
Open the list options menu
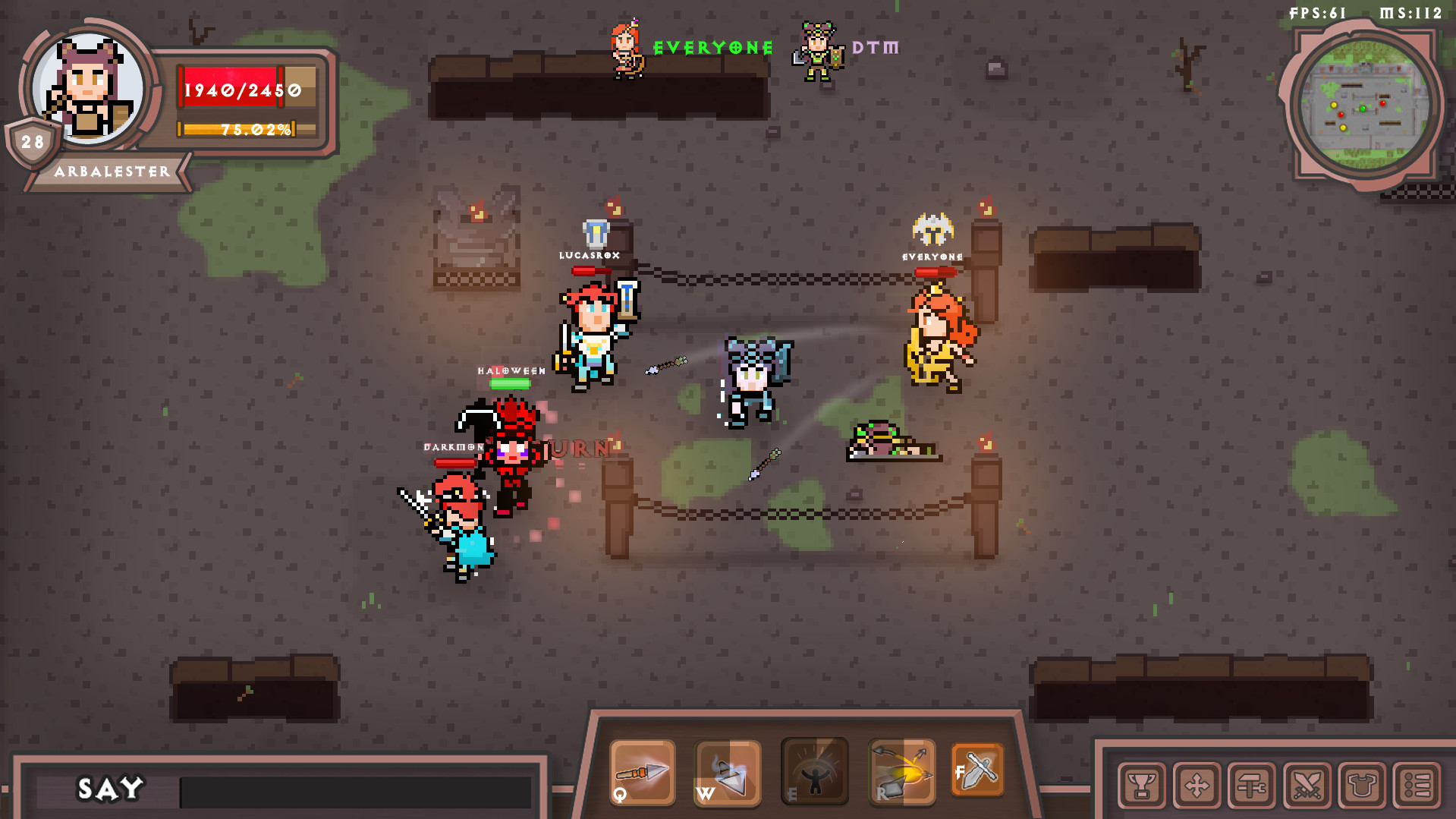(1417, 785)
